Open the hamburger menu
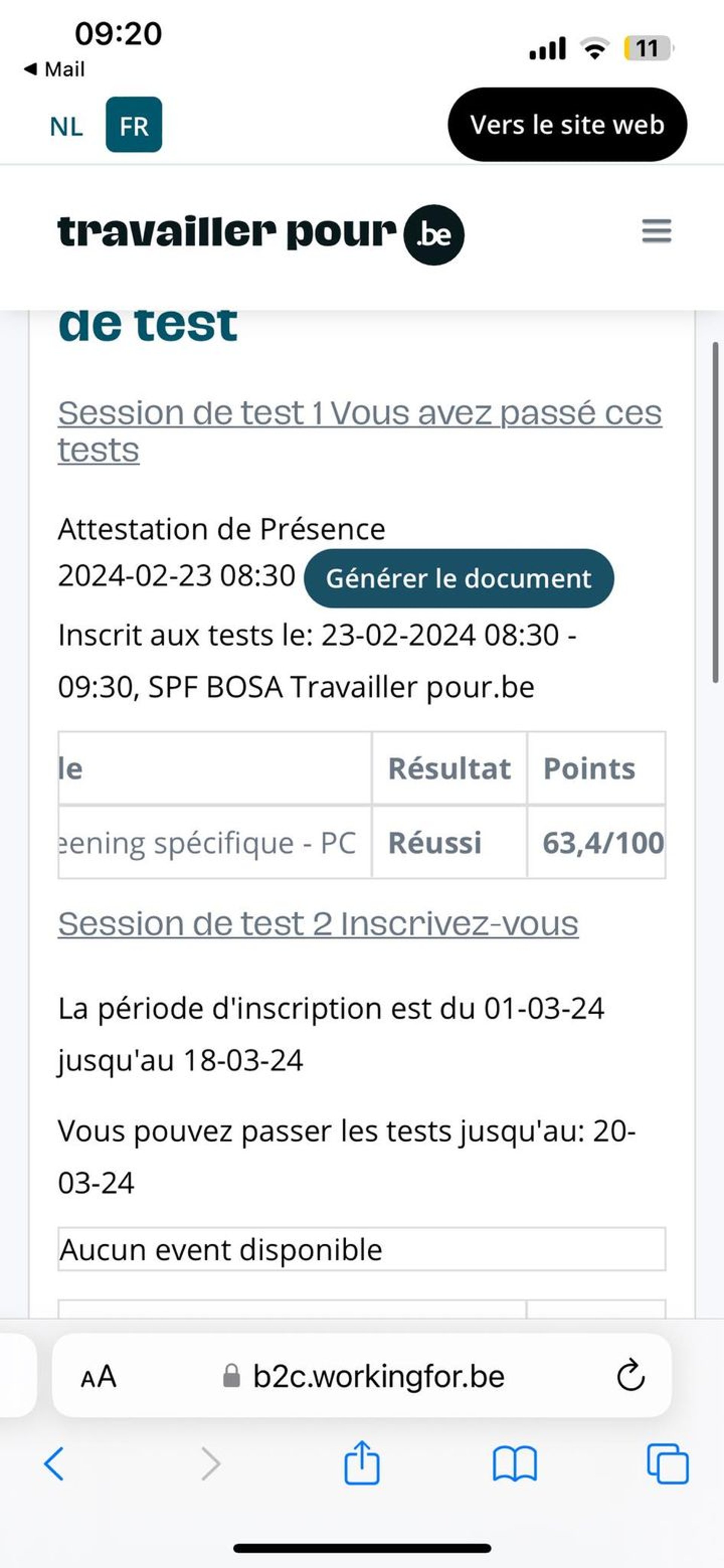The height and width of the screenshot is (1568, 724). pos(657,231)
